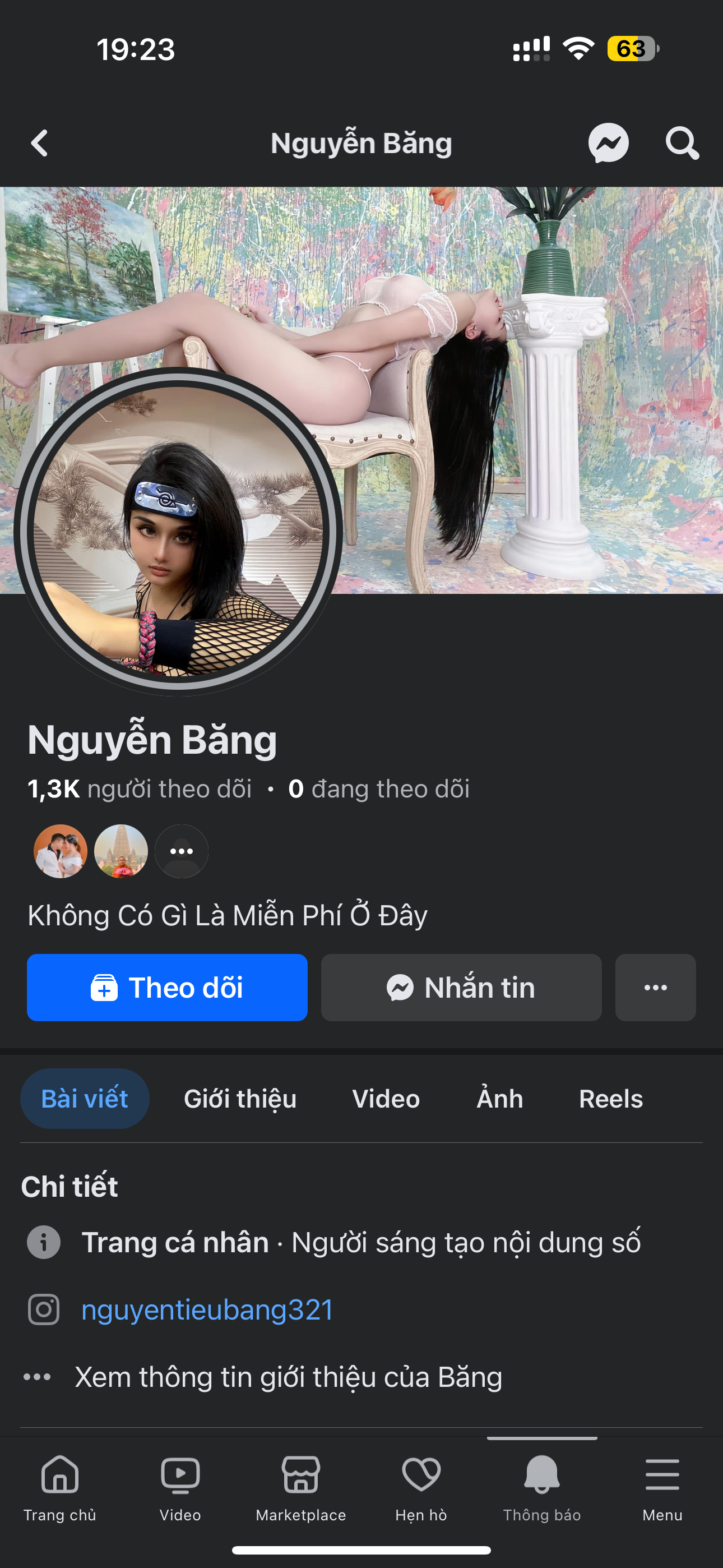This screenshot has height=1568, width=723.
Task: Tap the search magnifier icon
Action: (x=682, y=144)
